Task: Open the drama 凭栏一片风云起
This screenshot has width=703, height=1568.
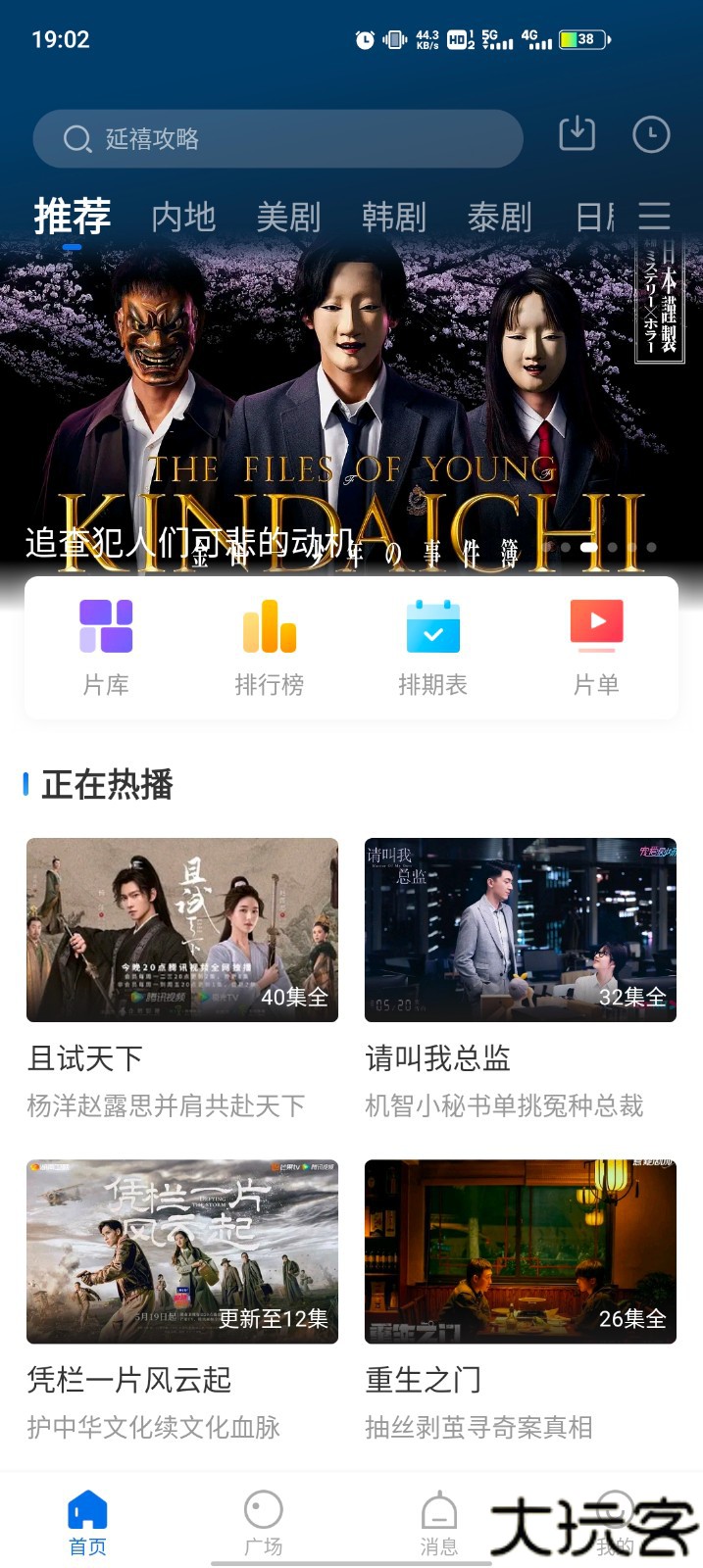Action: 182,1250
